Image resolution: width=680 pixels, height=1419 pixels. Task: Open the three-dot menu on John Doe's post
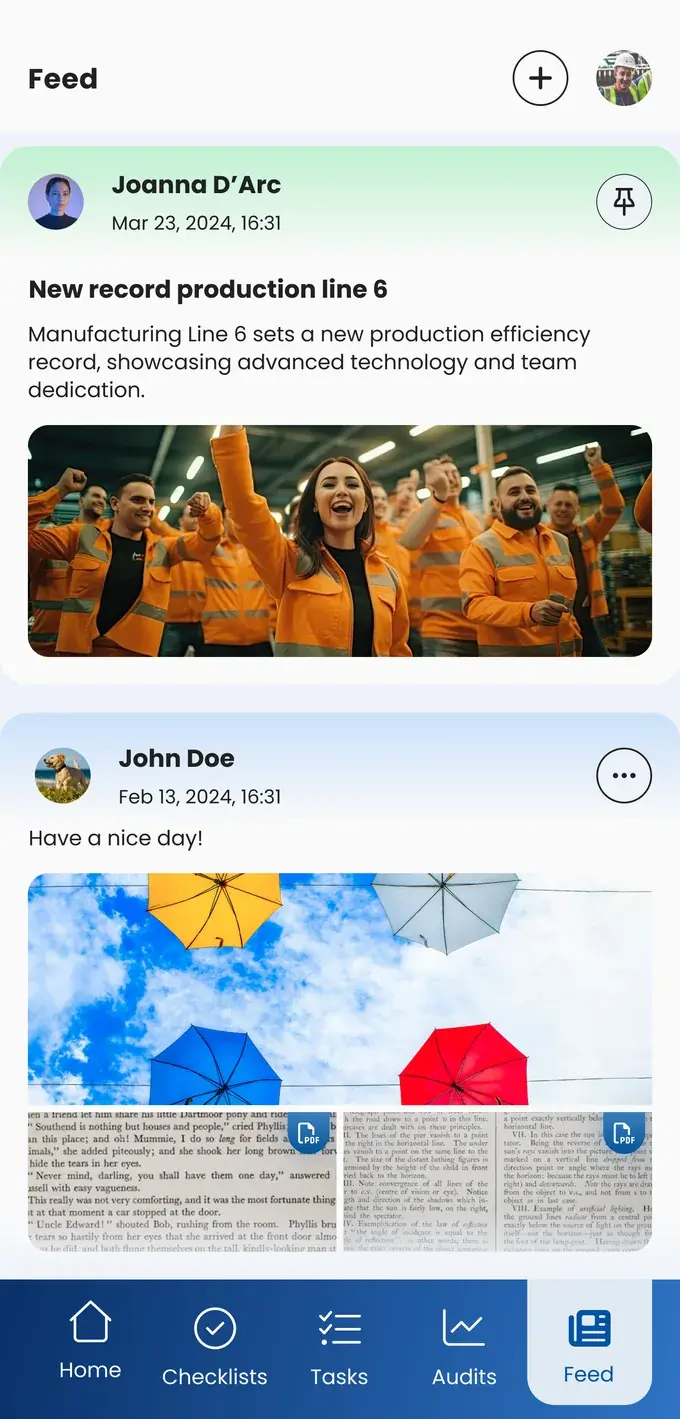click(x=624, y=775)
